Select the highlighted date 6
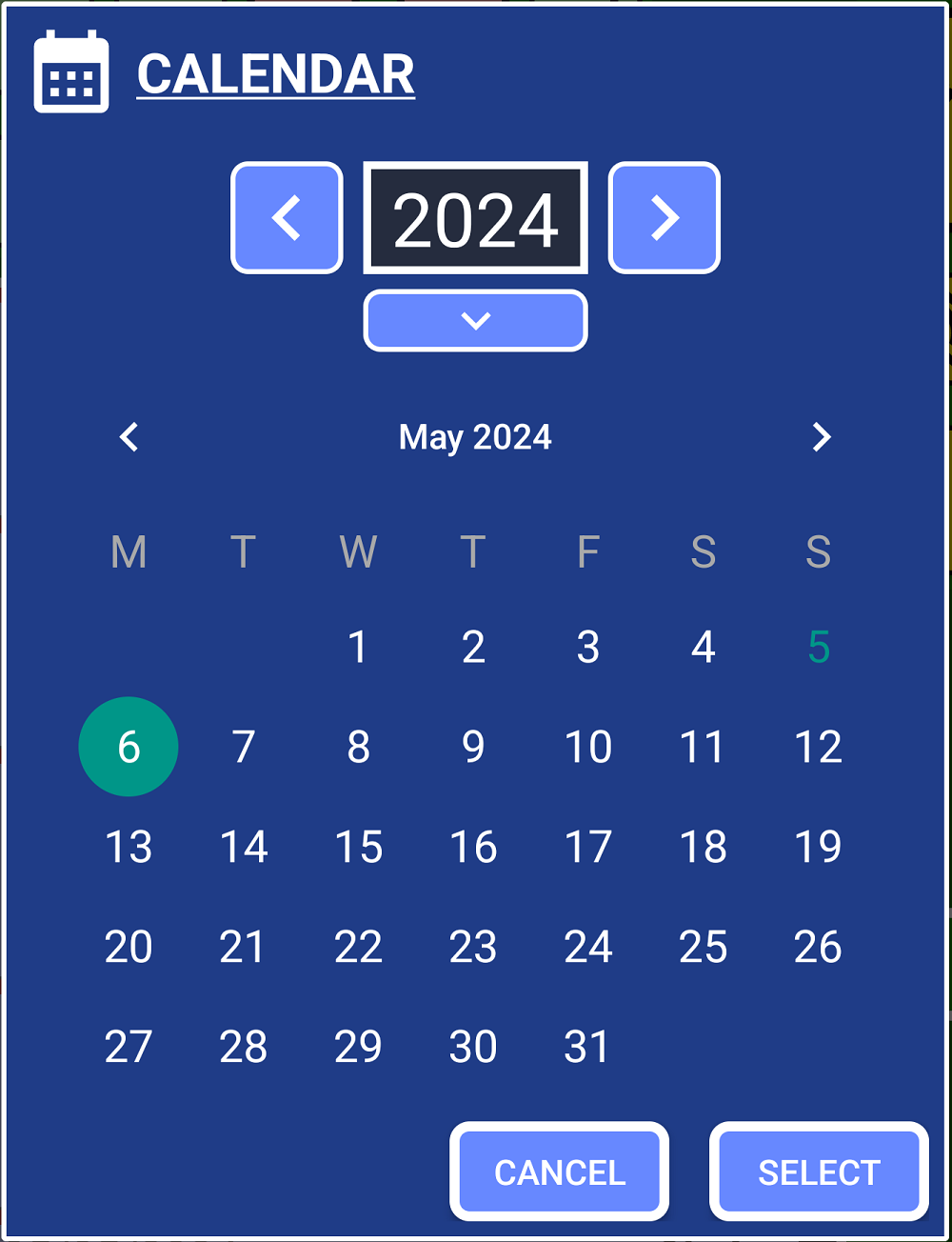Screen dimensions: 952x1242 pos(129,747)
